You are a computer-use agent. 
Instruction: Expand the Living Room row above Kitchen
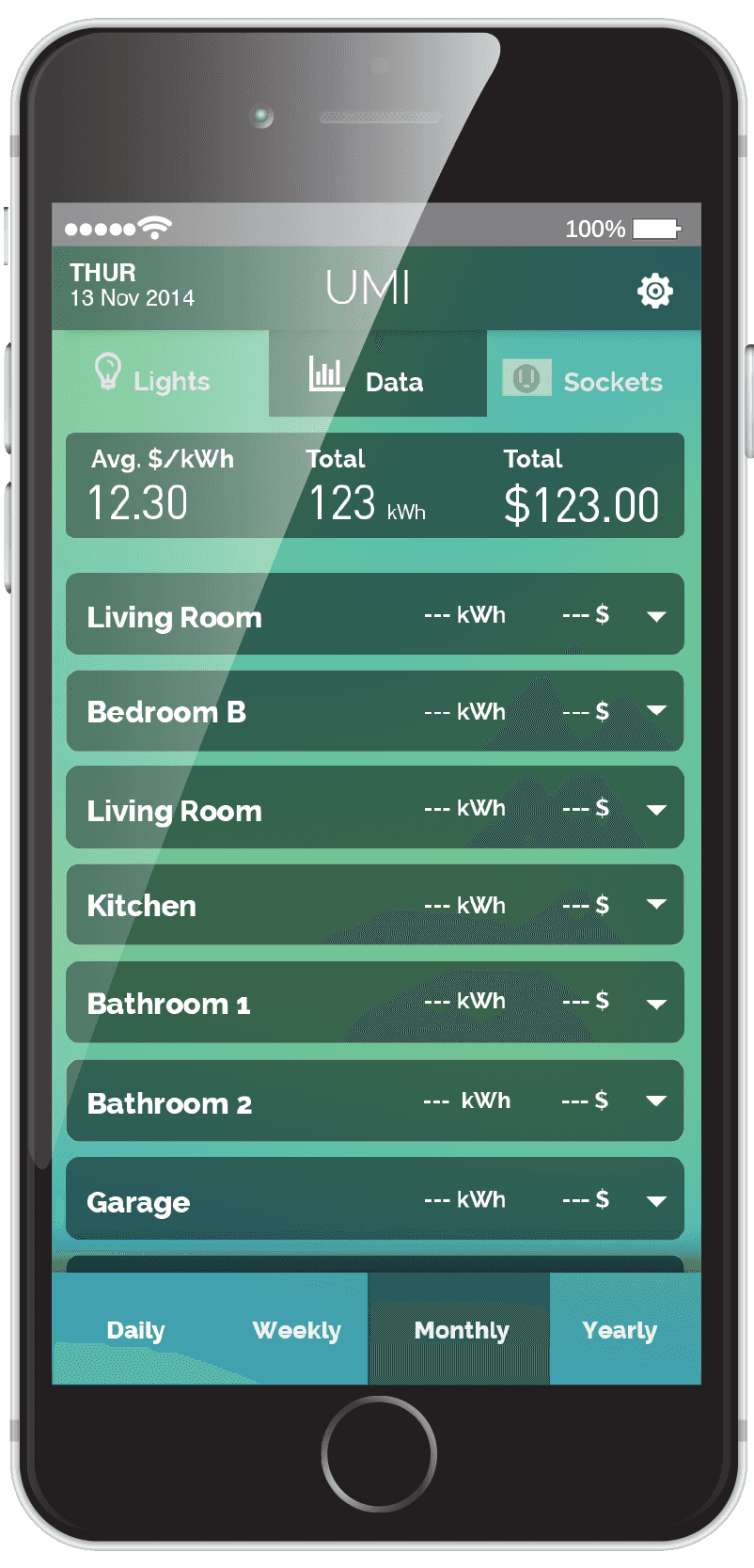656,809
